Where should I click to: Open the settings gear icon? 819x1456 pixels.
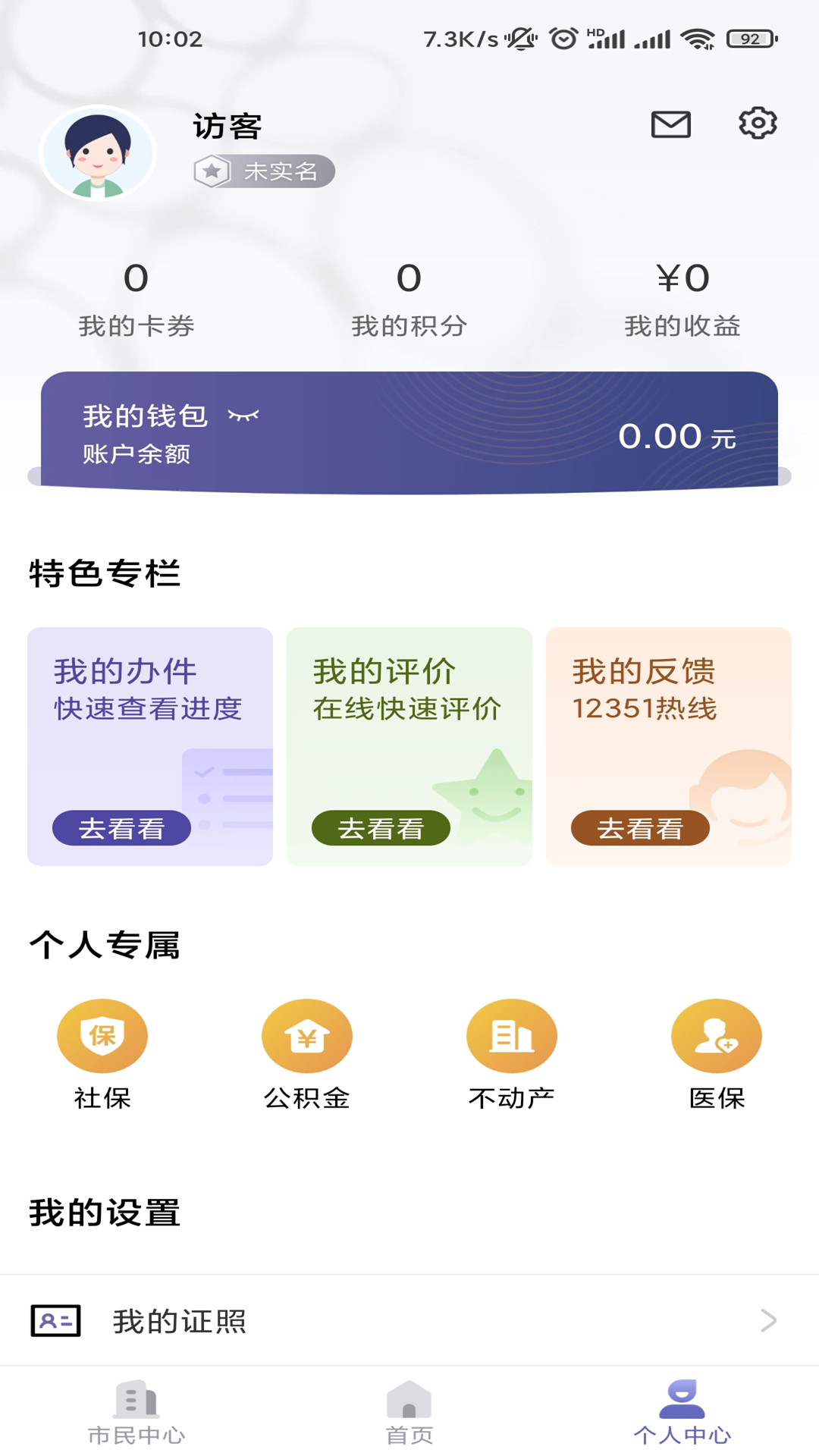pyautogui.click(x=758, y=123)
